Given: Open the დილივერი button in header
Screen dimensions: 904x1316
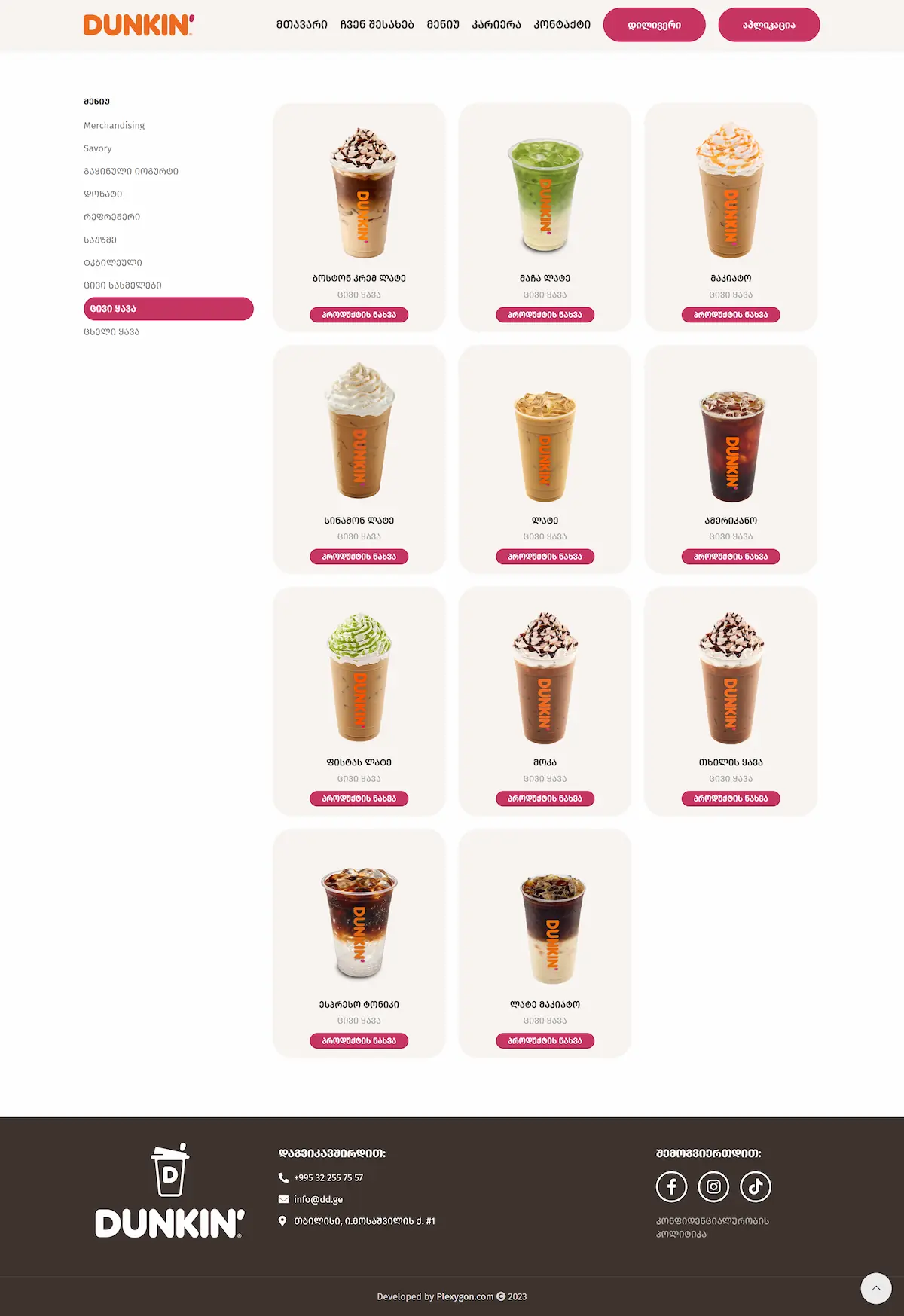Looking at the screenshot, I should pyautogui.click(x=654, y=25).
